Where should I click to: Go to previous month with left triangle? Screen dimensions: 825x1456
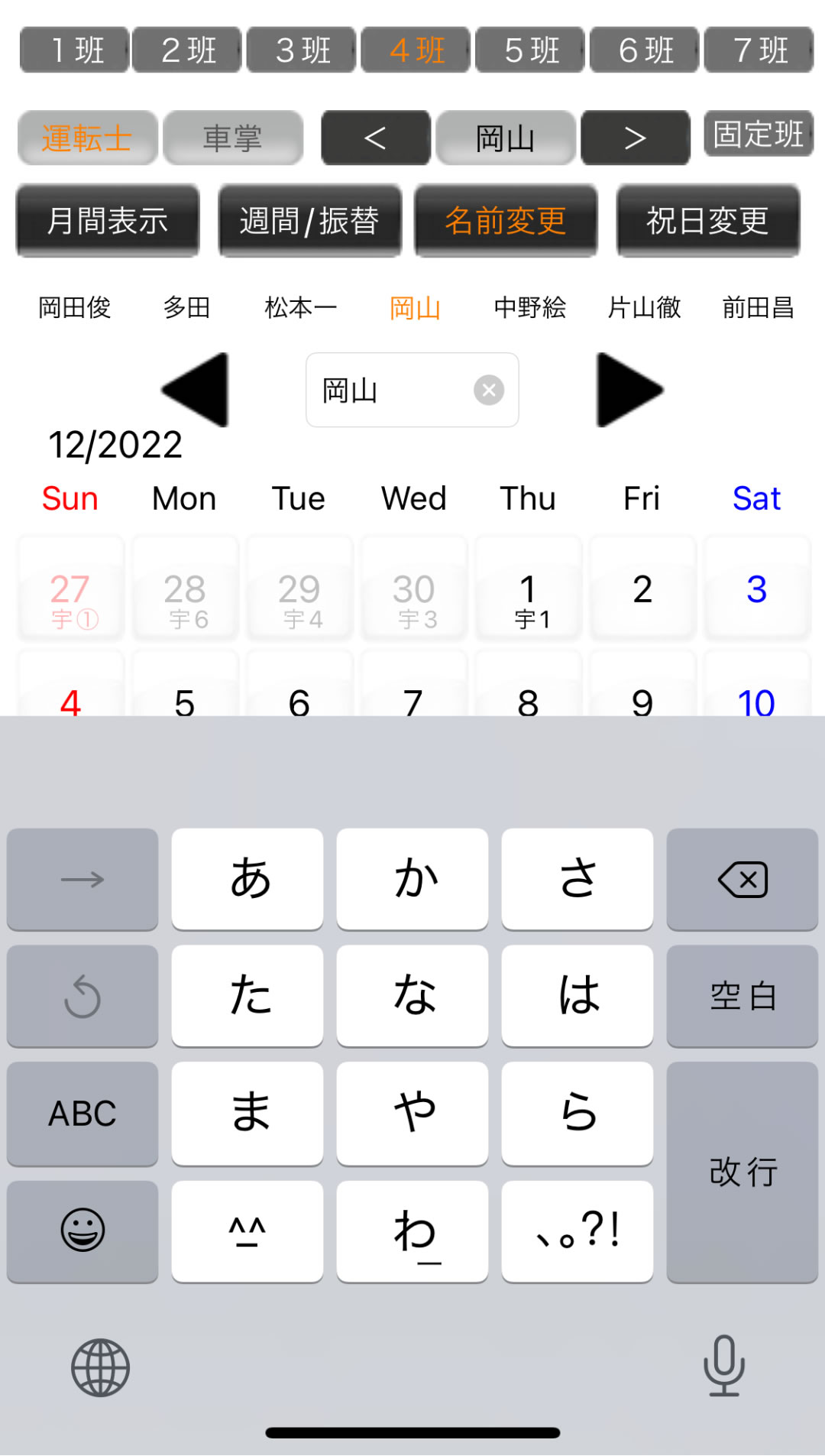click(x=197, y=390)
